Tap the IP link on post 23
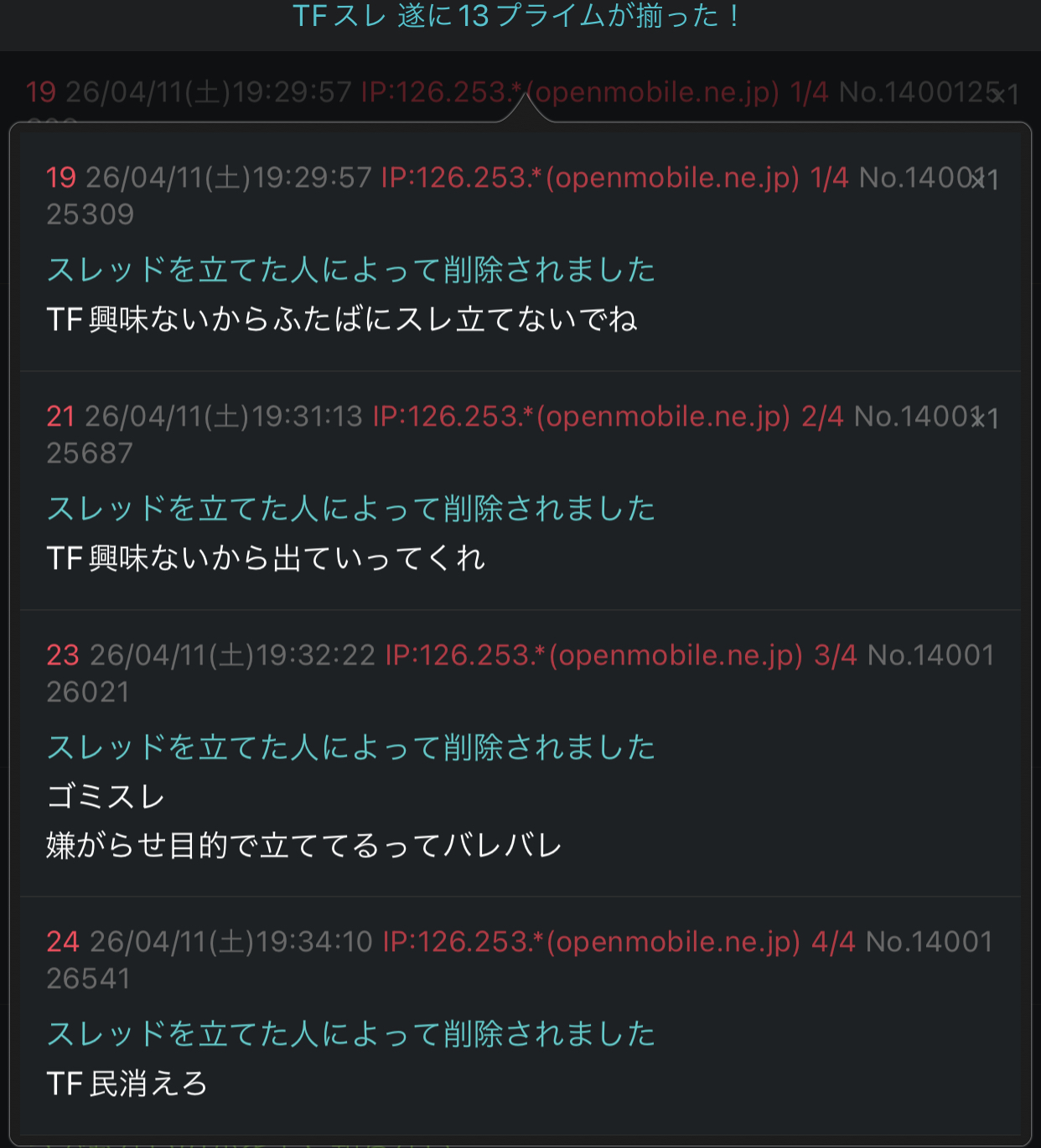Image resolution: width=1041 pixels, height=1148 pixels. click(x=593, y=655)
